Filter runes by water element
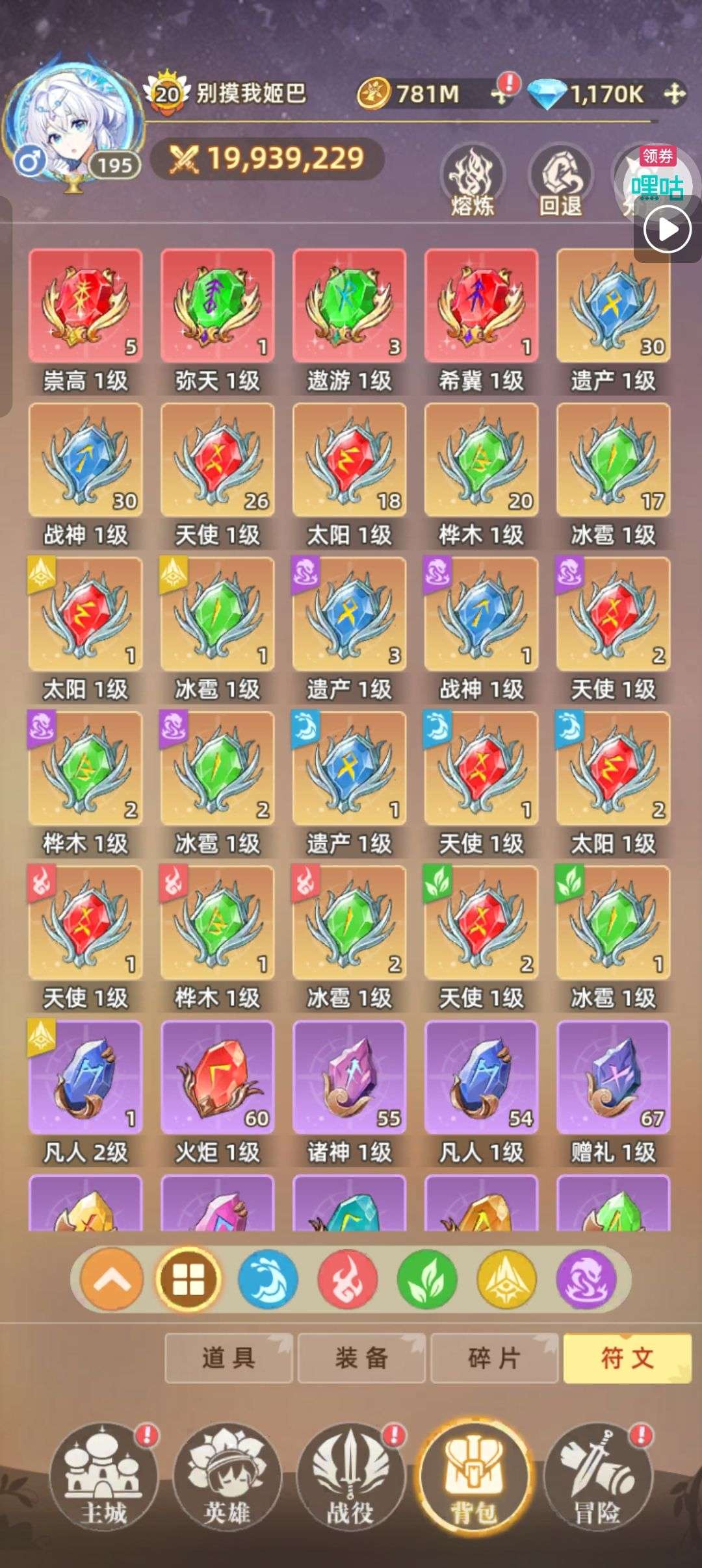The image size is (702, 1568). [268, 1280]
